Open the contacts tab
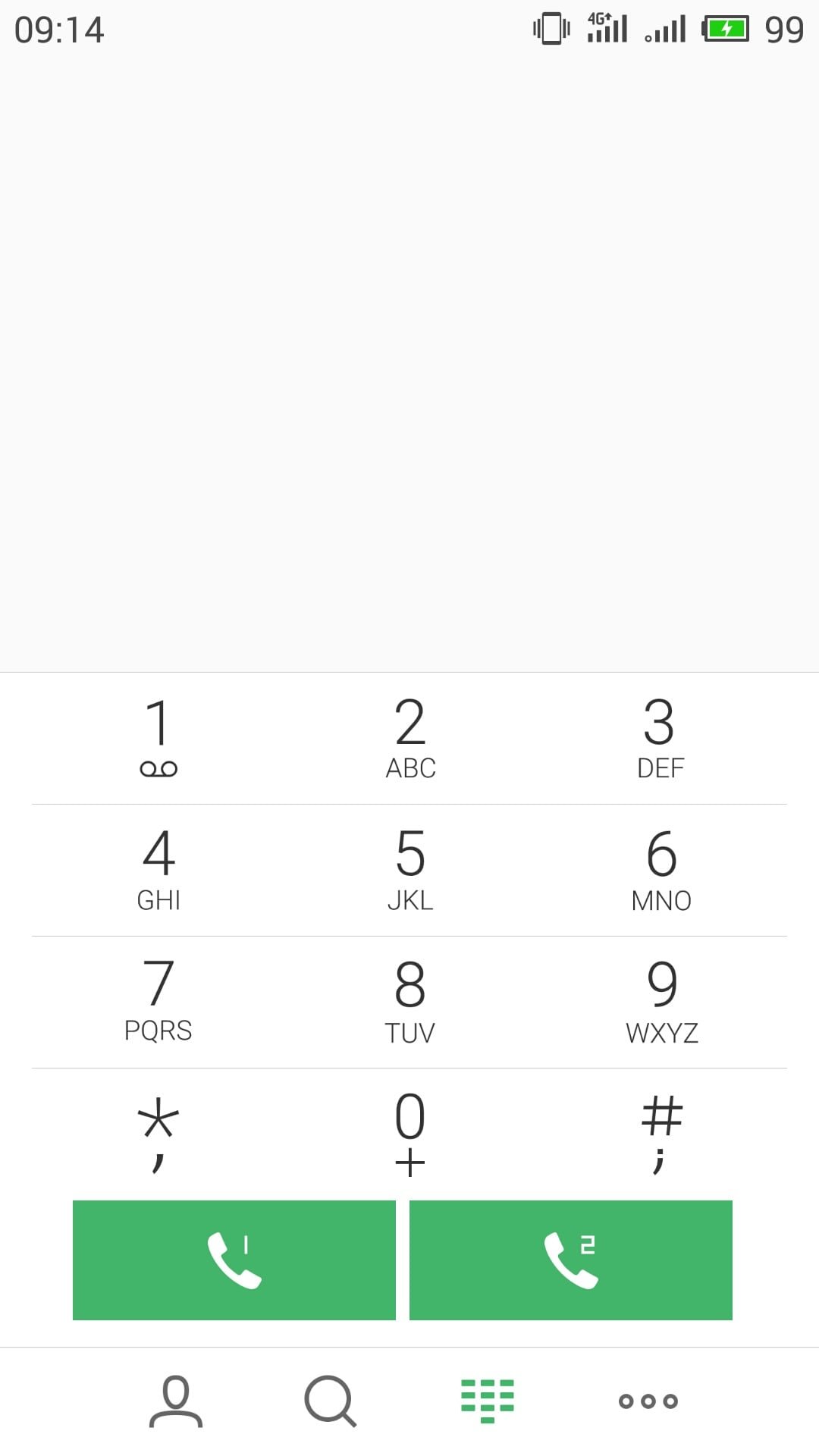 pos(176,1401)
